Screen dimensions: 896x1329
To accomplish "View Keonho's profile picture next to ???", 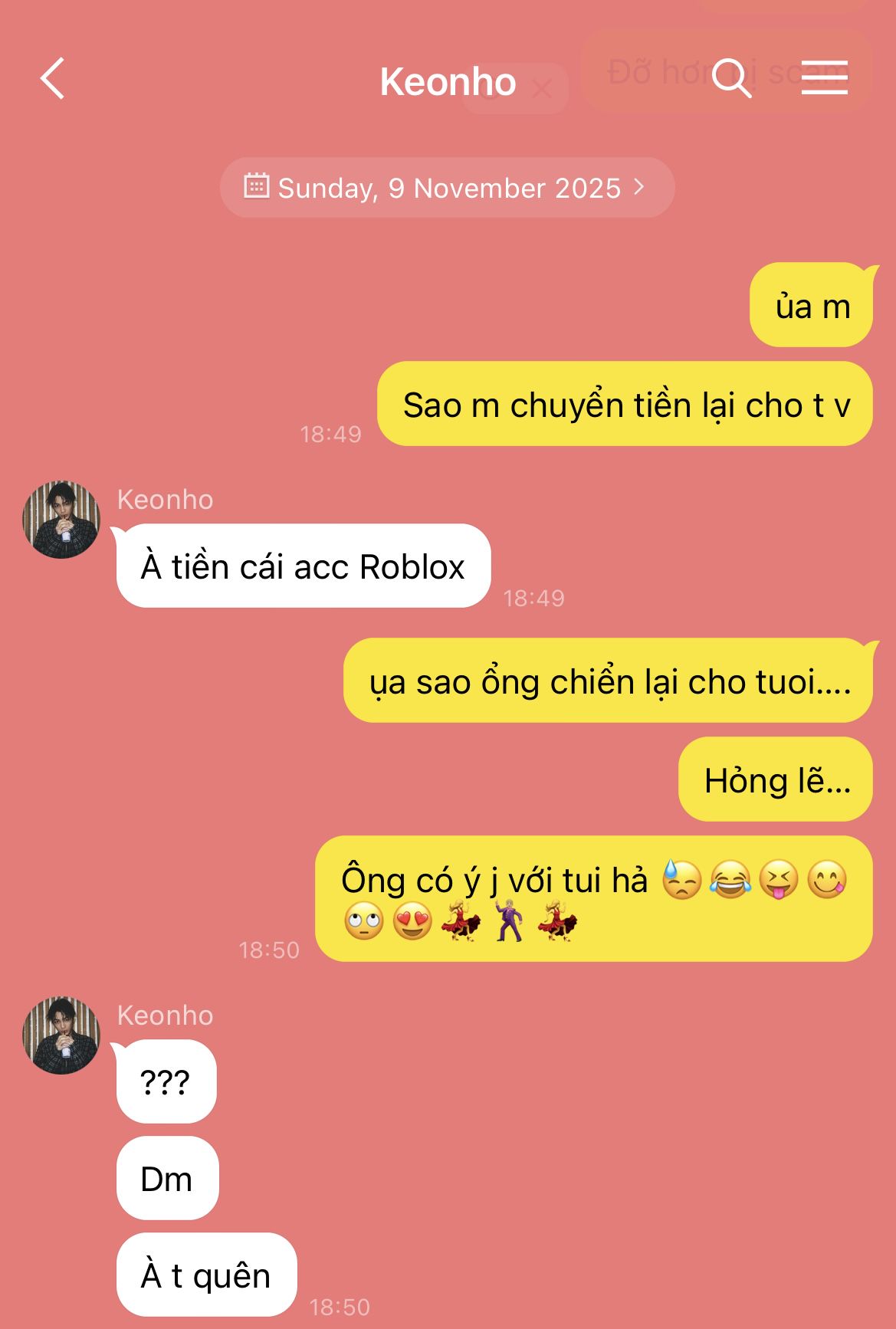I will tap(61, 1035).
